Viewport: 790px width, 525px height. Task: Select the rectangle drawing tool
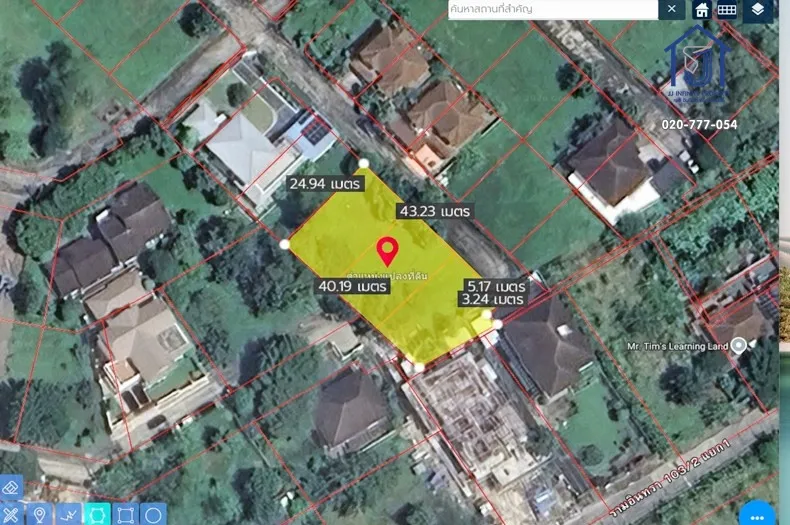click(126, 514)
